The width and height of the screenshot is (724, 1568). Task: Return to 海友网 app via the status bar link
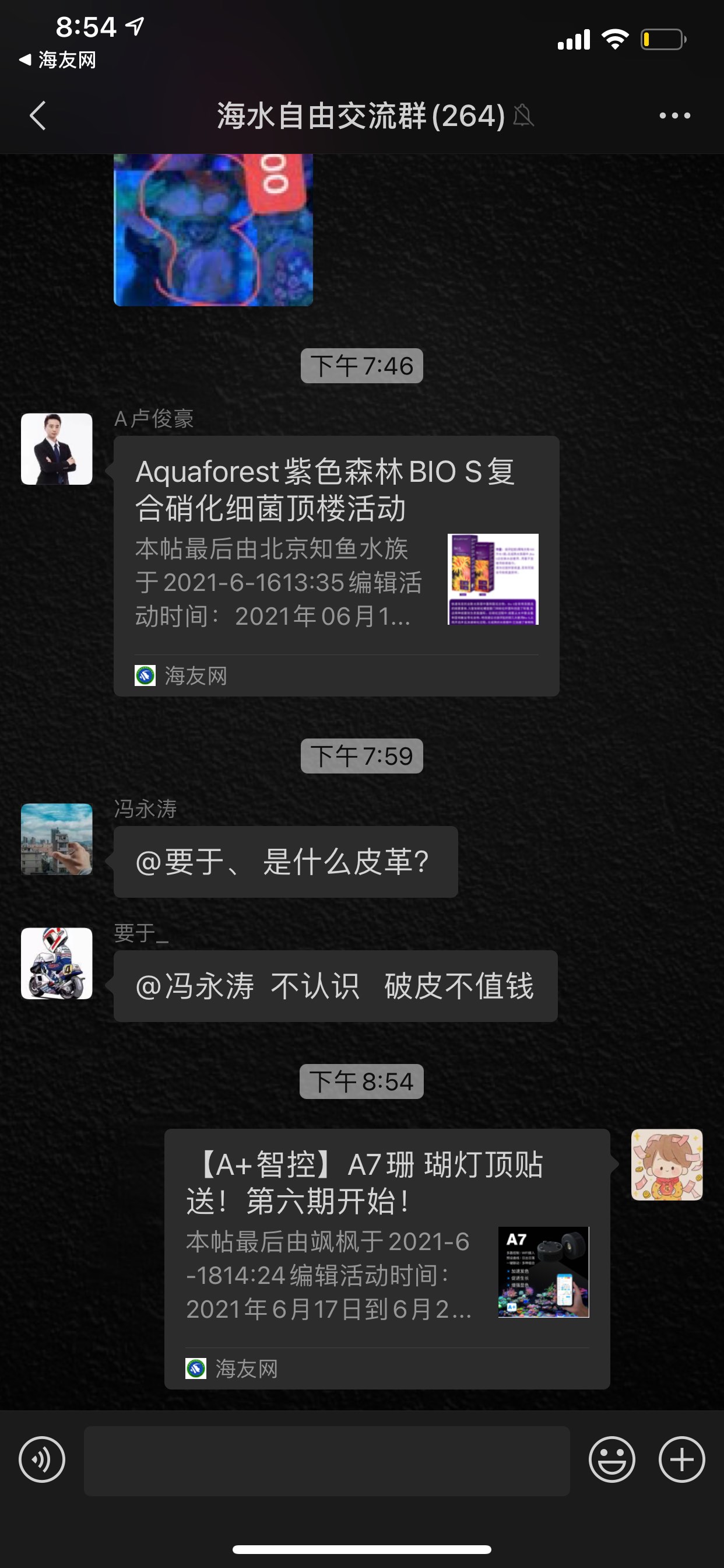click(x=58, y=60)
